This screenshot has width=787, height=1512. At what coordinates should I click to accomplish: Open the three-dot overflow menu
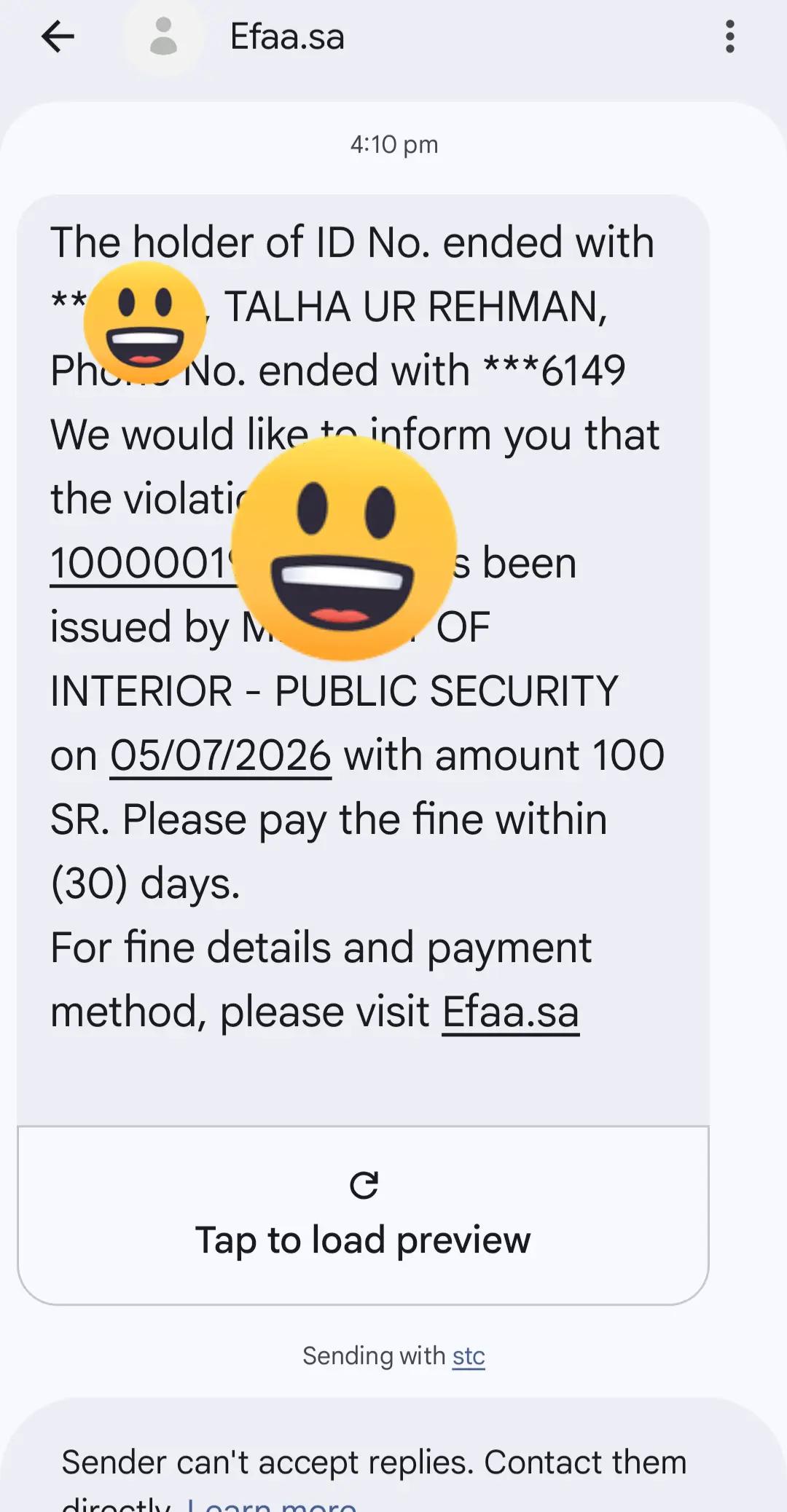coord(729,36)
